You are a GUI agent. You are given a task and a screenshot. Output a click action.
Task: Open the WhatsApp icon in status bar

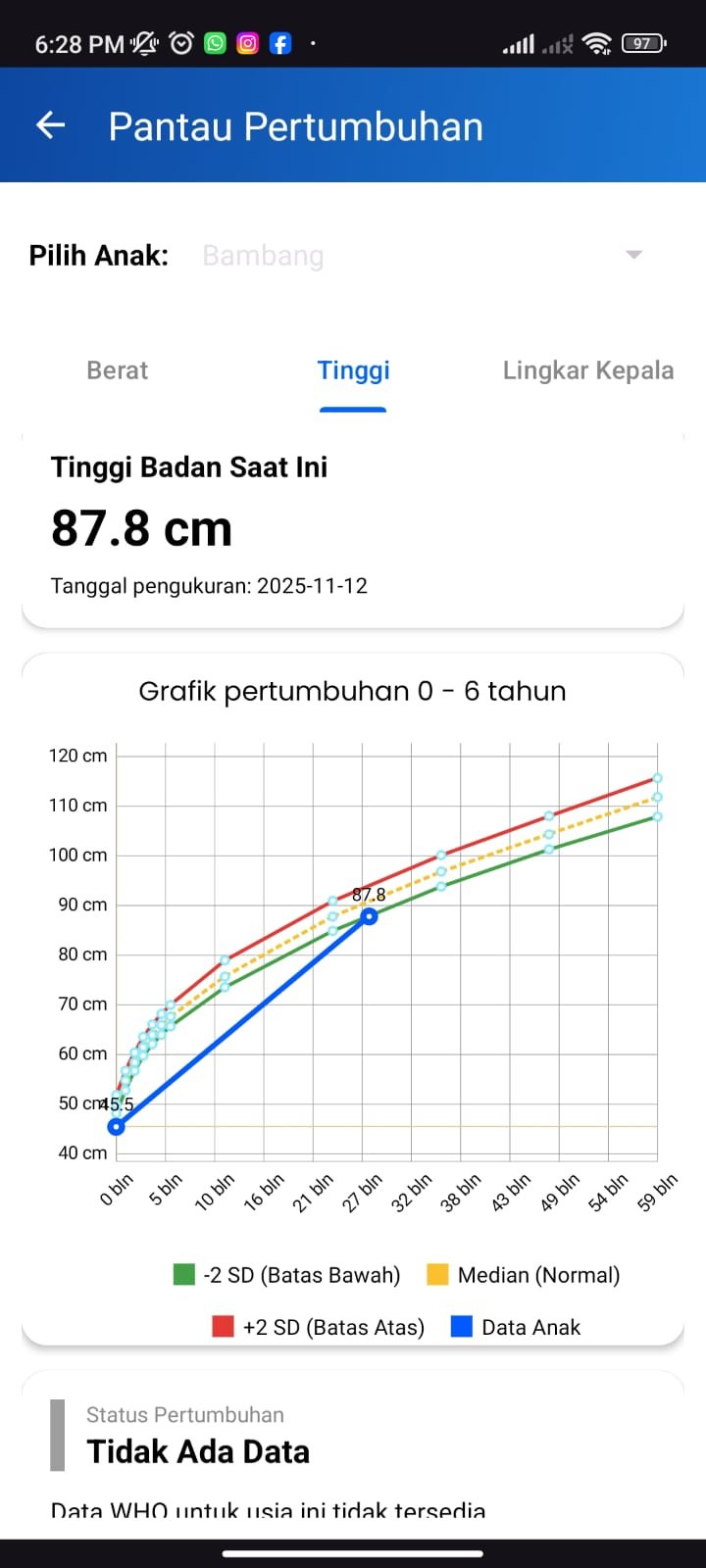tap(215, 42)
